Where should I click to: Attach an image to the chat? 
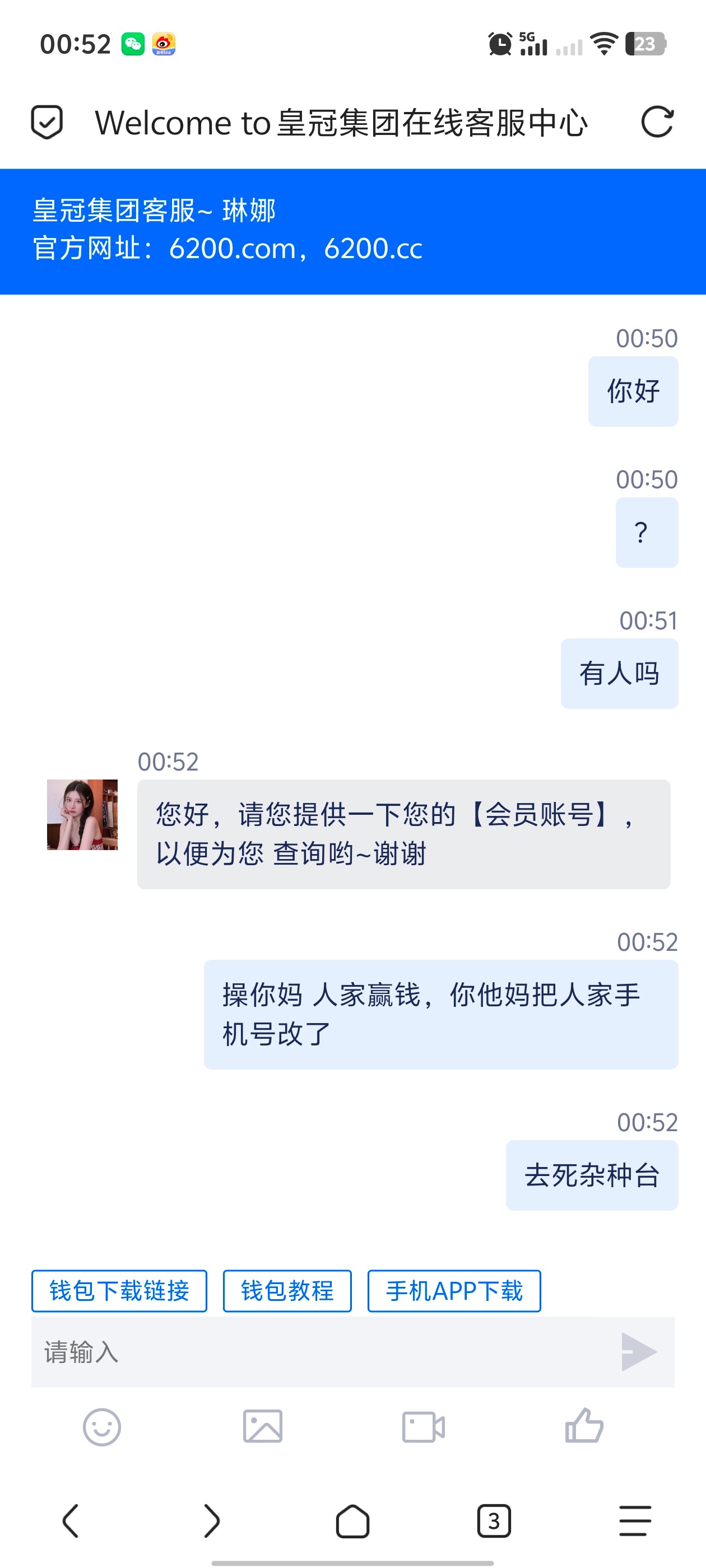point(263,1426)
